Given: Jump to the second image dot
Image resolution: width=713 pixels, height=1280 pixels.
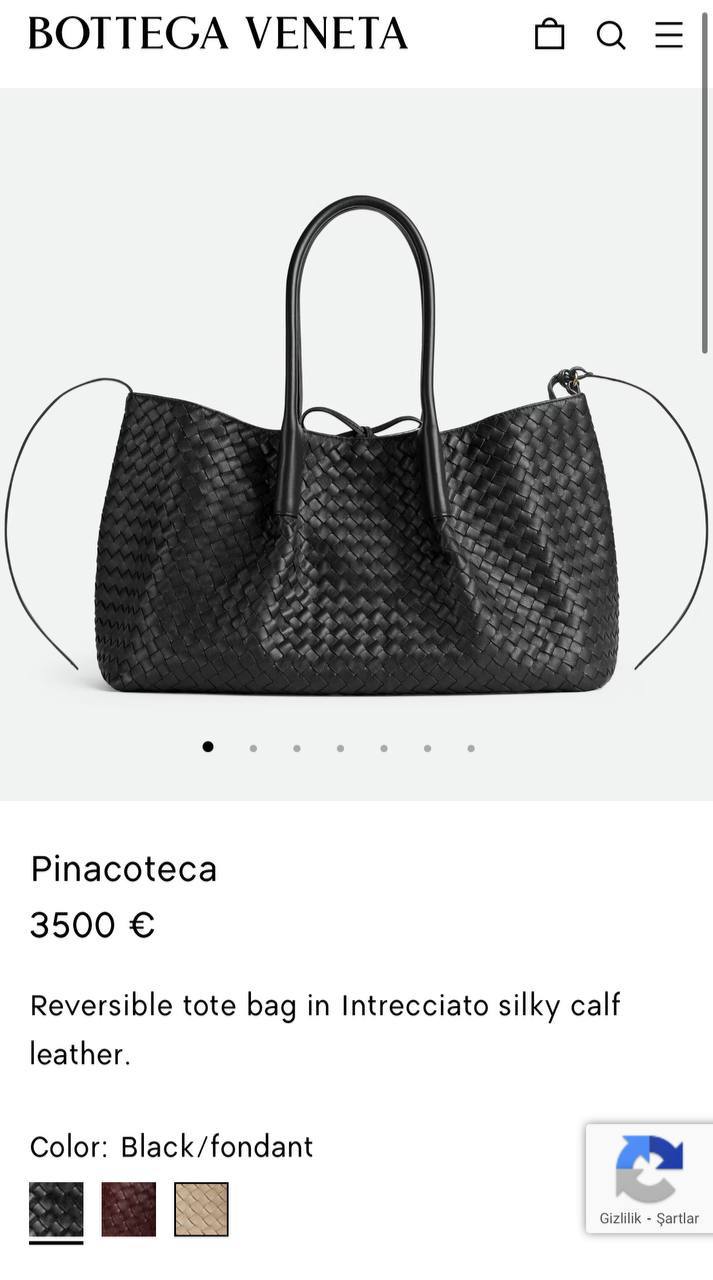Looking at the screenshot, I should point(253,748).
